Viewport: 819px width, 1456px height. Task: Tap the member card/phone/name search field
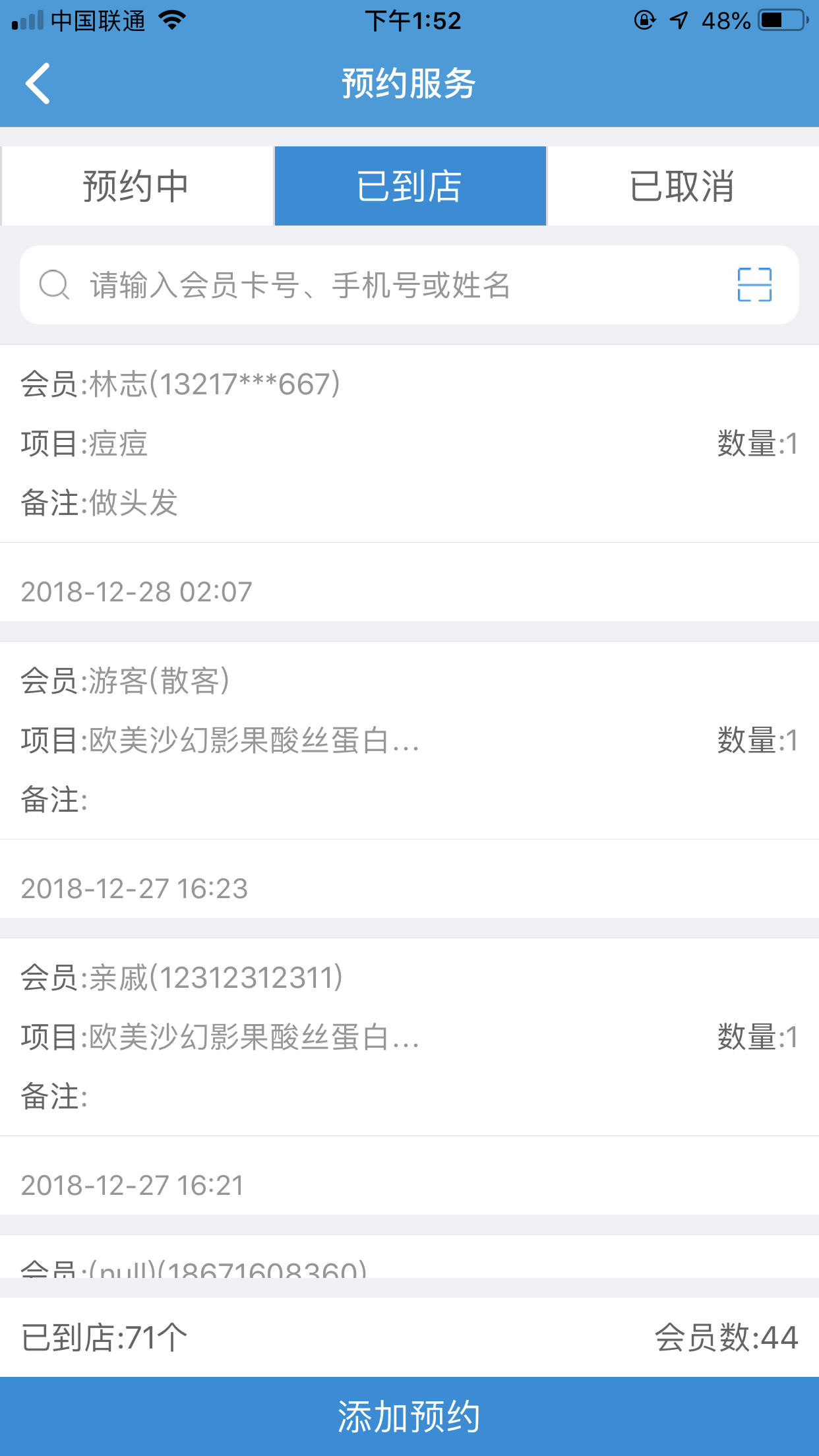(x=382, y=285)
